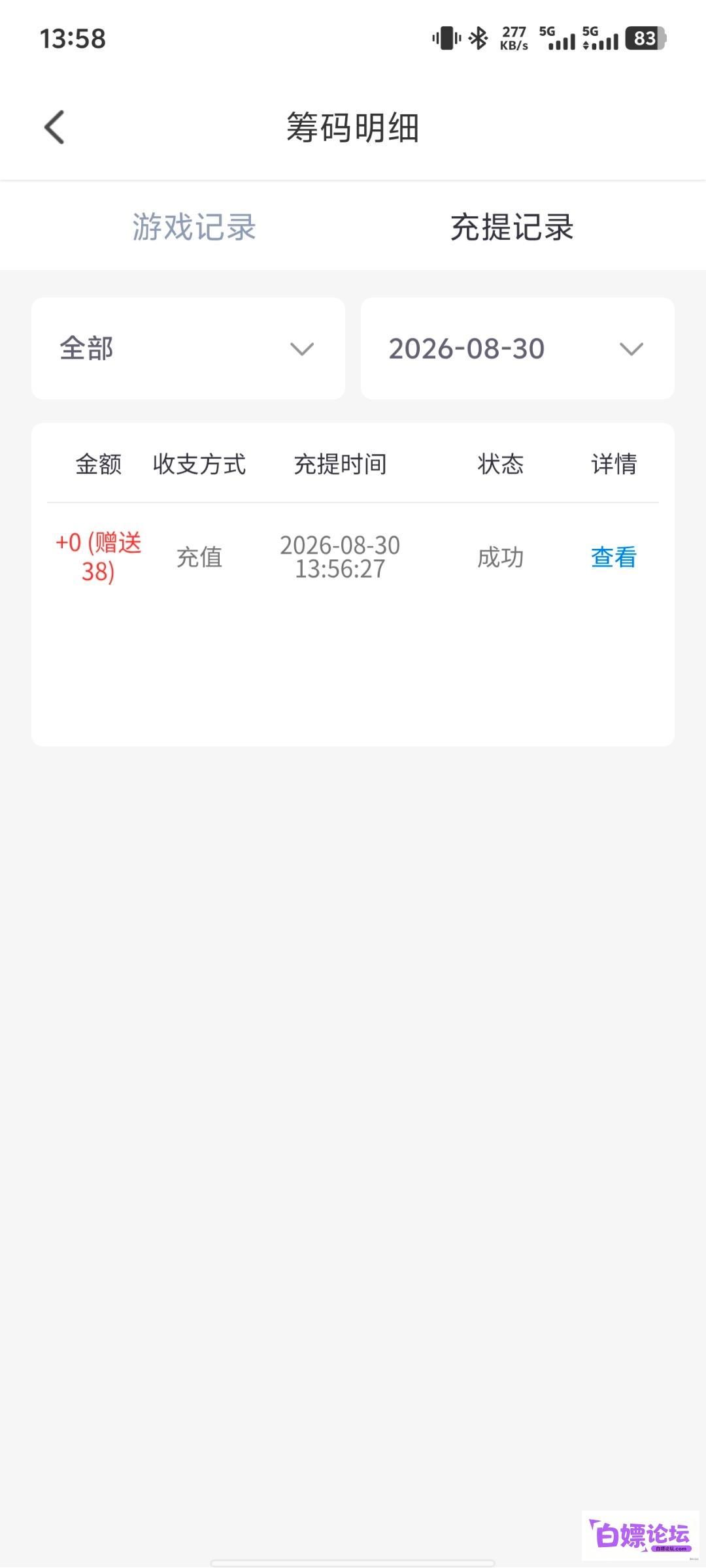Open the 2026-08-30 date picker
This screenshot has width=706, height=1568.
(518, 348)
